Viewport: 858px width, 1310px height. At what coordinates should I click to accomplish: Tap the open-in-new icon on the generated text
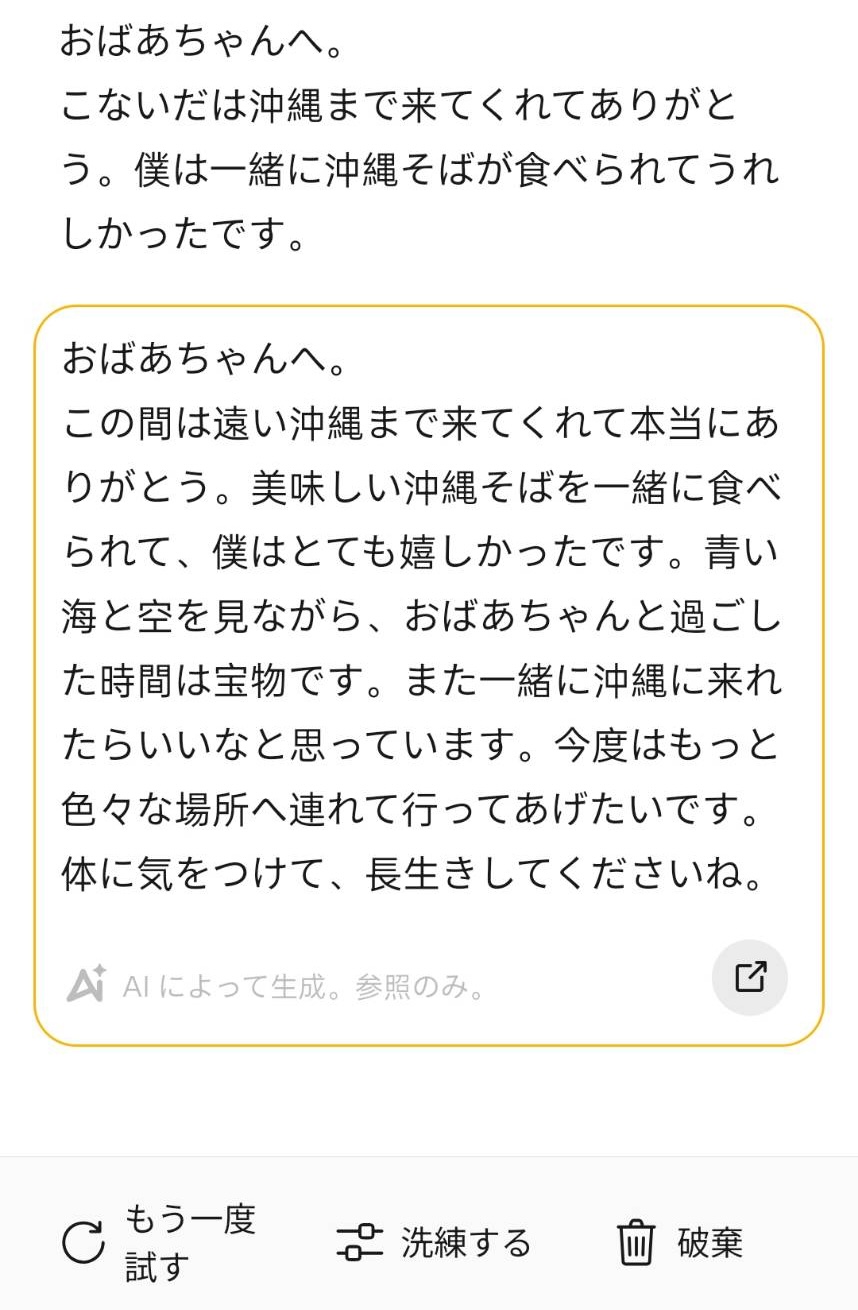(749, 977)
